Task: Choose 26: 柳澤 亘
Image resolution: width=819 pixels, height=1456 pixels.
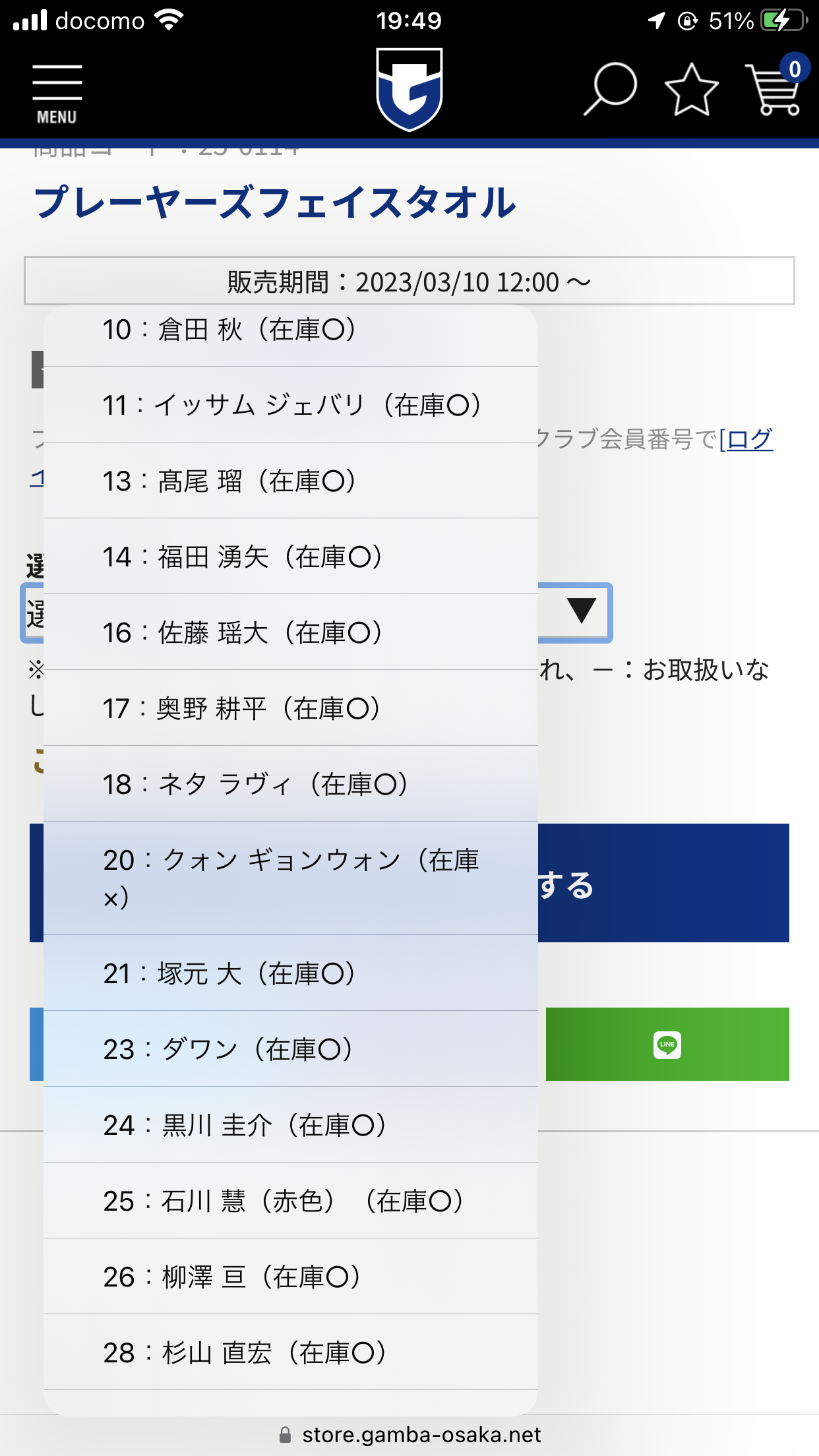Action: pos(291,1277)
